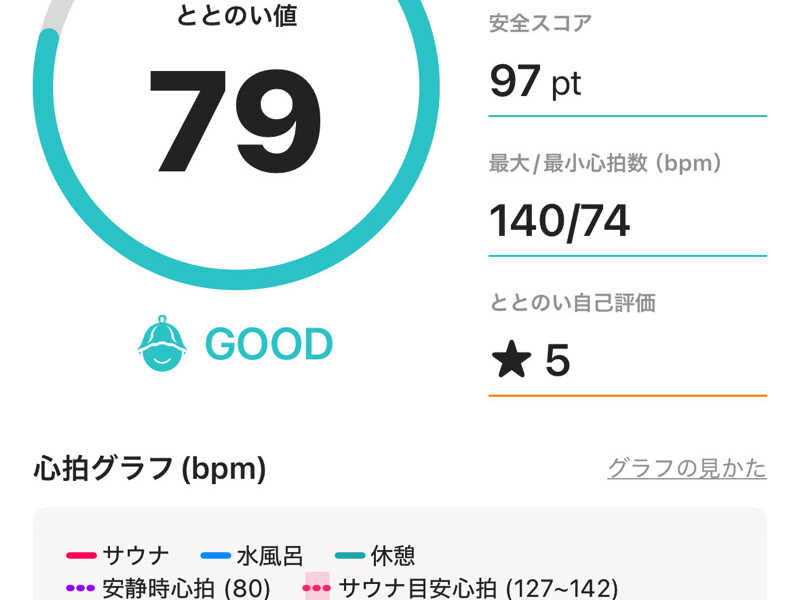
Task: Open the グラフの見かた graph guide link
Action: click(686, 468)
